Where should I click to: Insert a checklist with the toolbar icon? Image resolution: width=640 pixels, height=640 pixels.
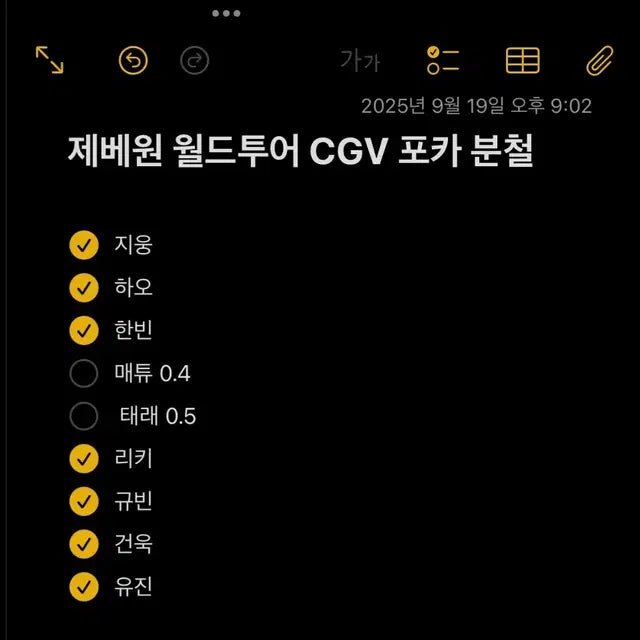442,60
